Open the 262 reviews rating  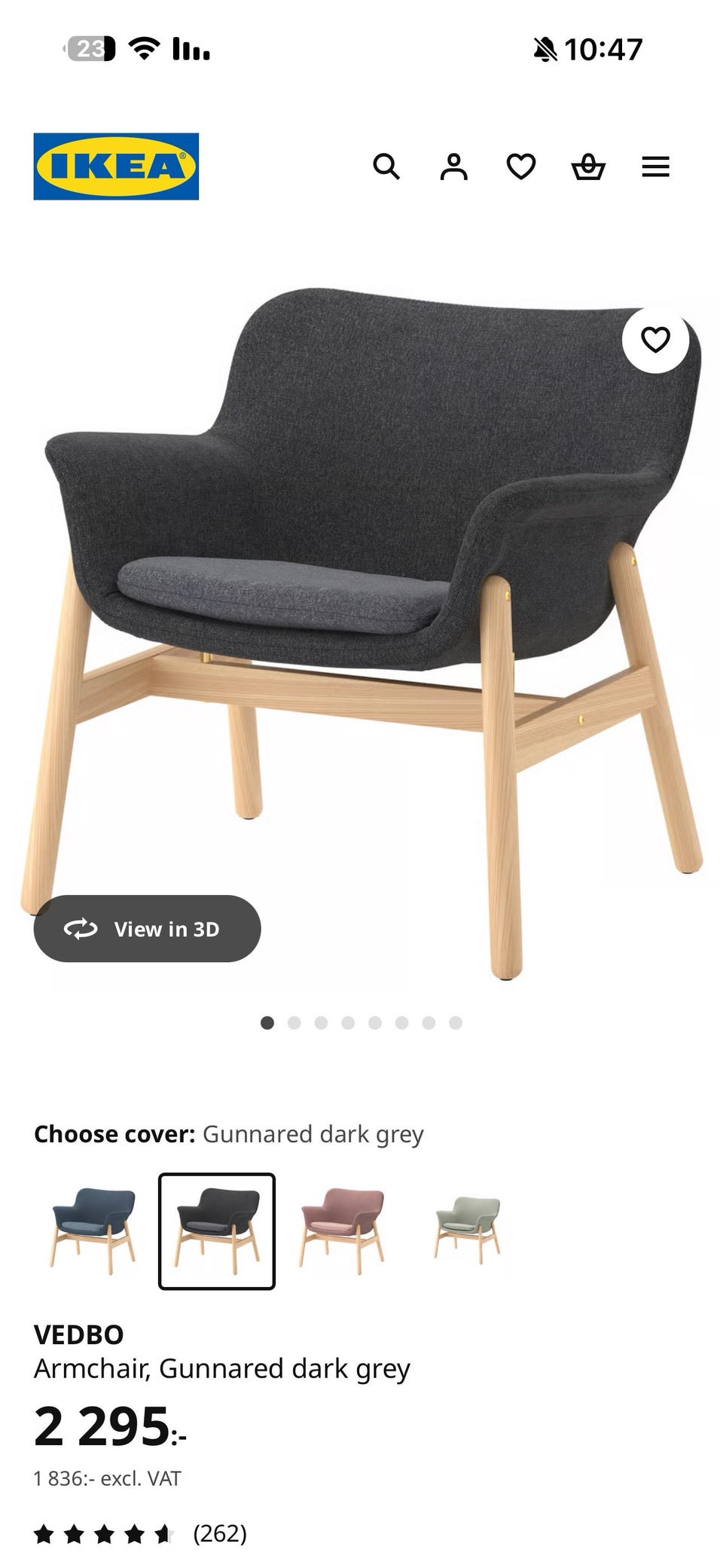(141, 1533)
